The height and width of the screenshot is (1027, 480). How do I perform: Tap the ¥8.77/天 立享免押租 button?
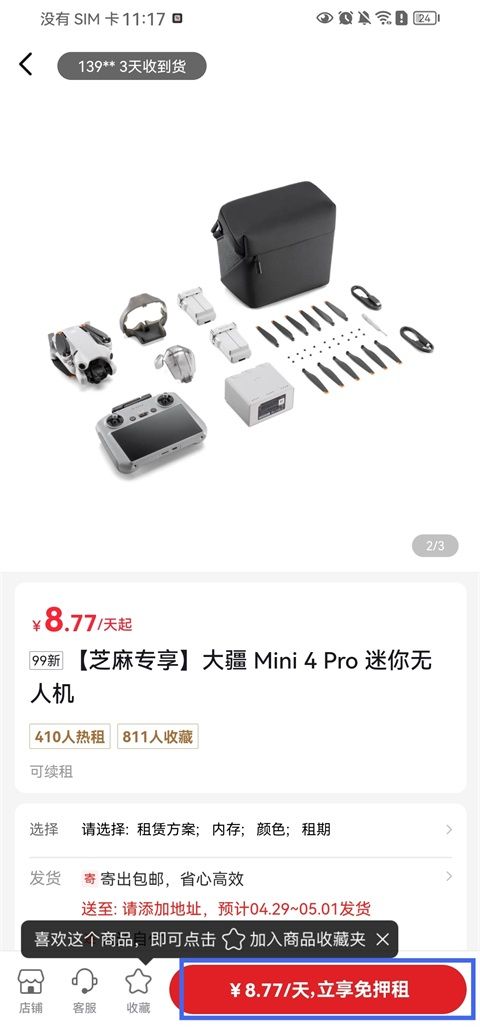pyautogui.click(x=318, y=990)
